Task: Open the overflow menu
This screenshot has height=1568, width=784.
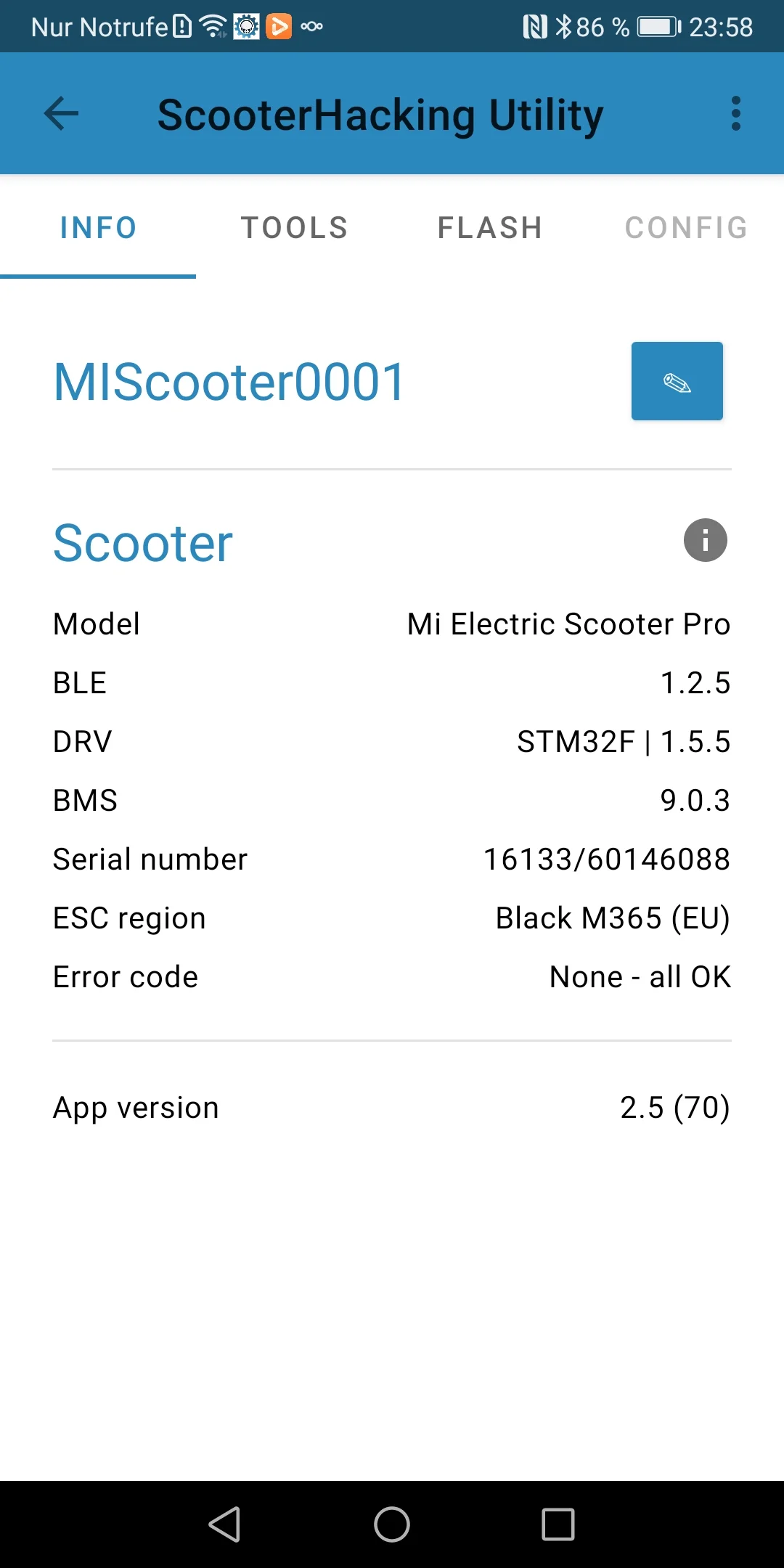Action: (x=735, y=113)
